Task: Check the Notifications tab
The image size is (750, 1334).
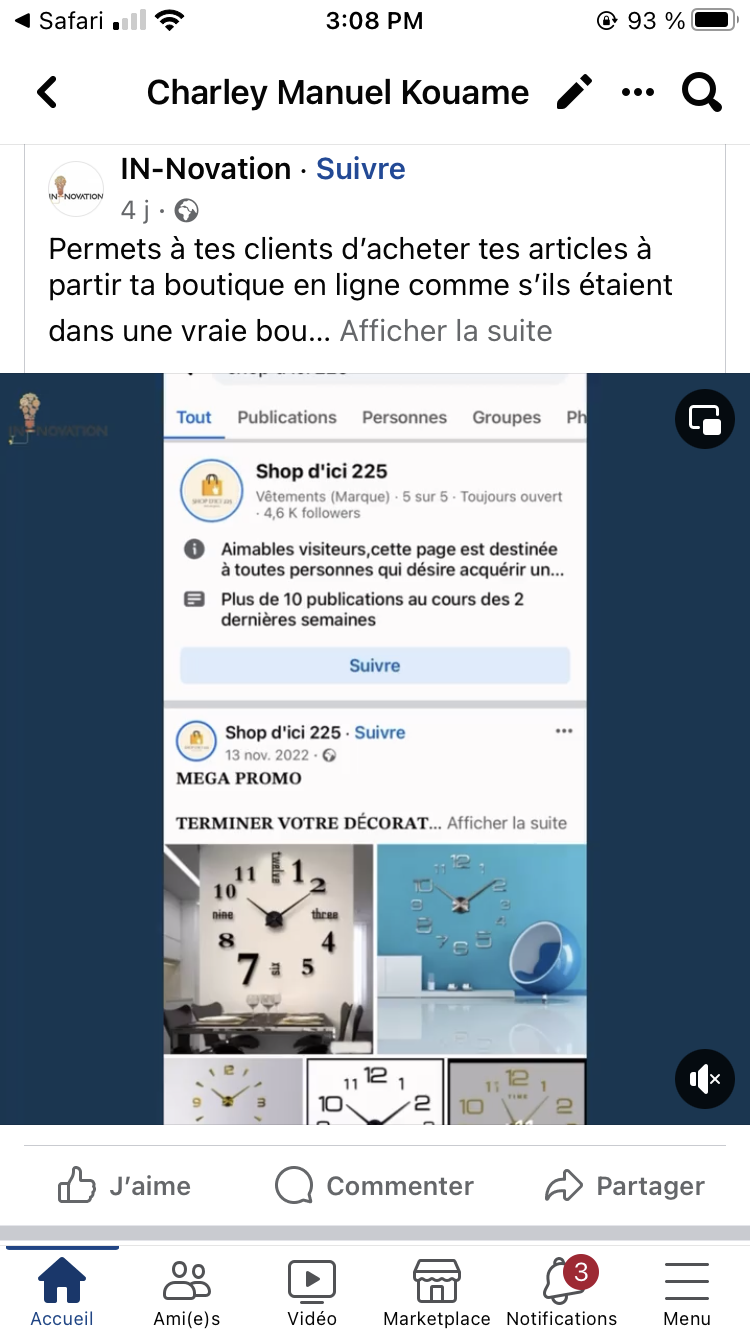Action: pyautogui.click(x=562, y=1291)
